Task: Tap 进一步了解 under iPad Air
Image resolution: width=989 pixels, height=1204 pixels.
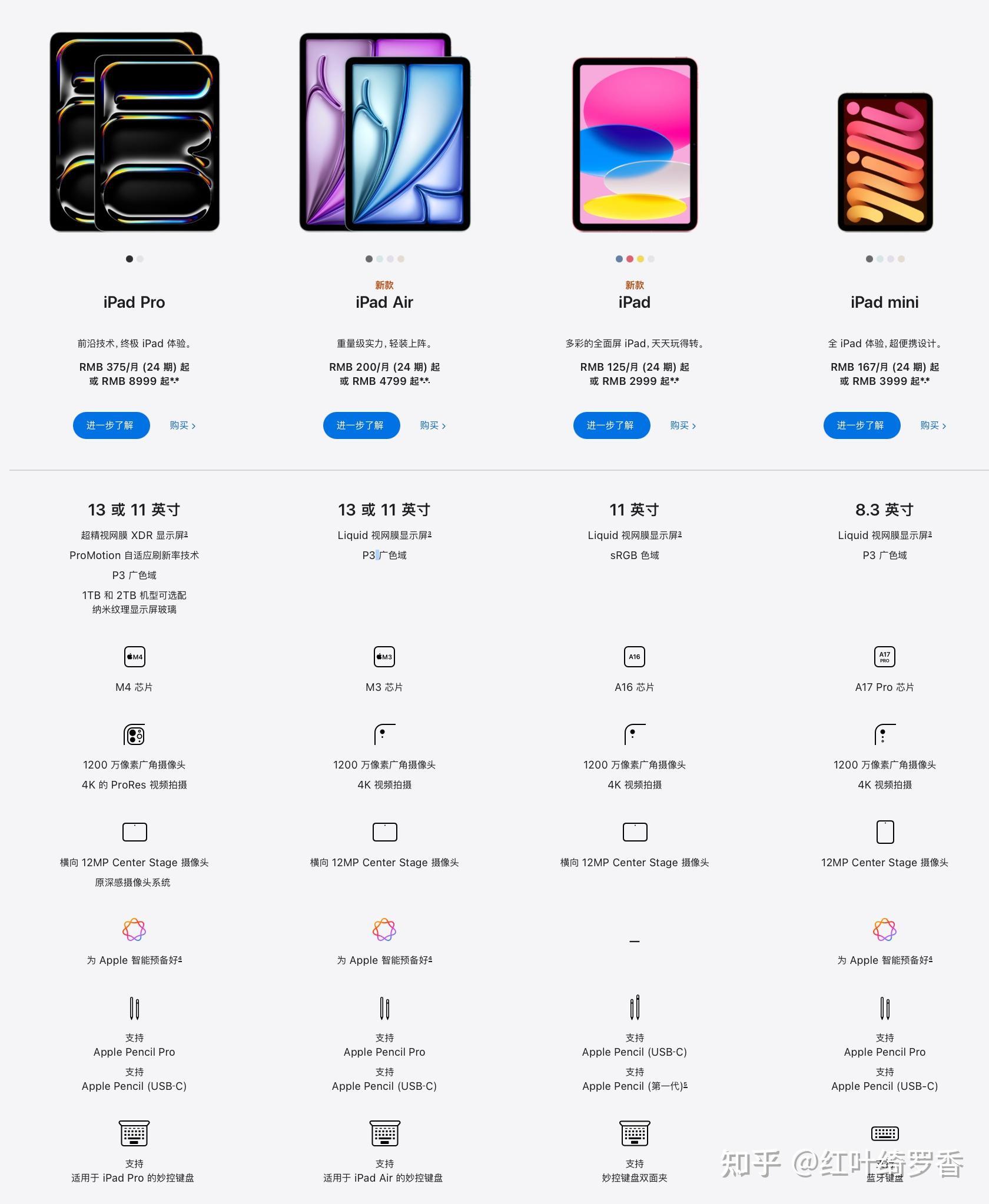Action: [x=361, y=425]
